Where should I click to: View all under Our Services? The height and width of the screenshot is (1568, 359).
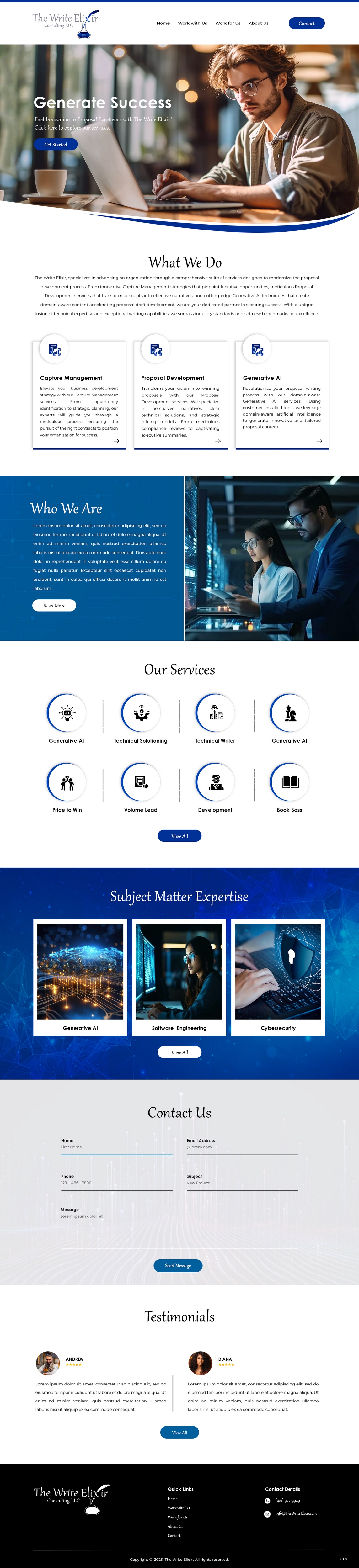(x=179, y=836)
